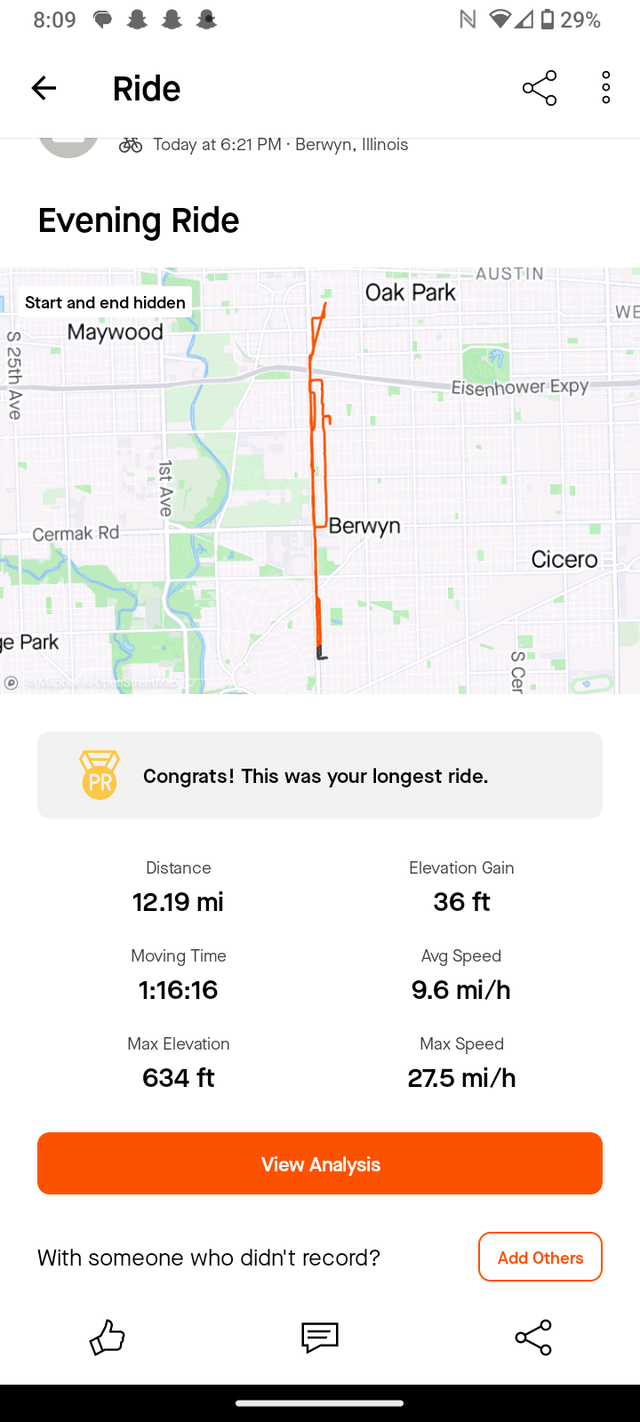Tap the bottom share icon

[533, 1337]
